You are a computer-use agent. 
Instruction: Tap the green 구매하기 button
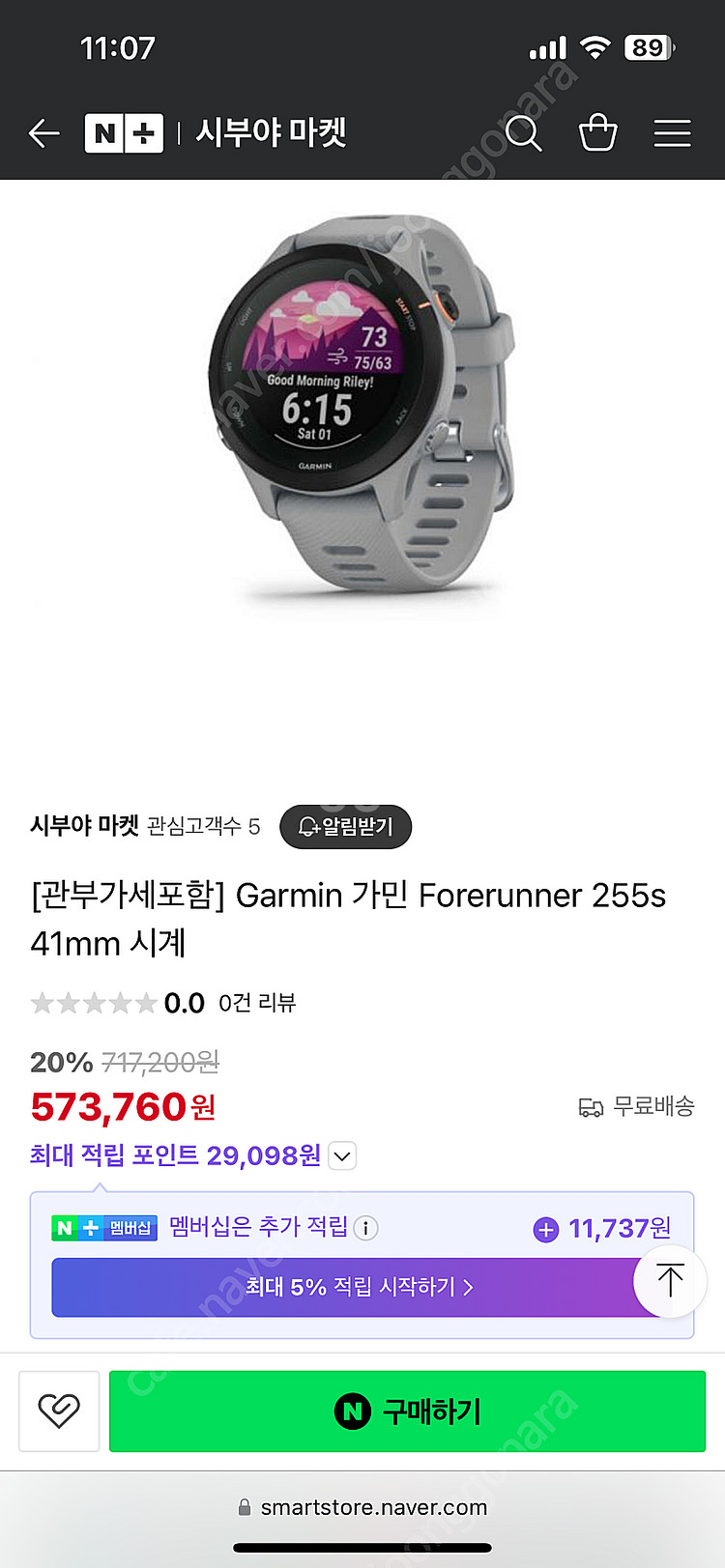coord(407,1411)
